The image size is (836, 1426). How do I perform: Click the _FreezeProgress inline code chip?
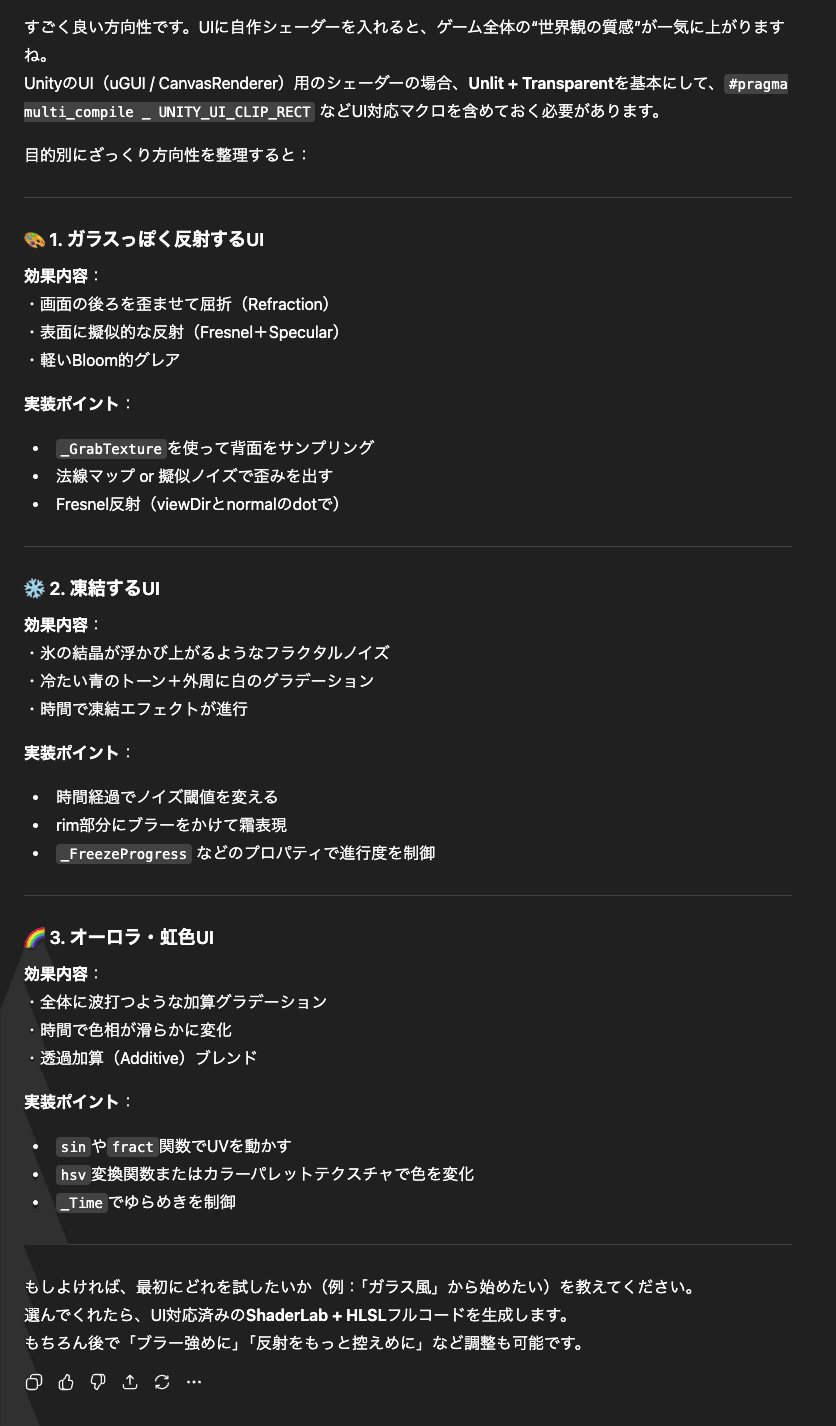pos(123,853)
